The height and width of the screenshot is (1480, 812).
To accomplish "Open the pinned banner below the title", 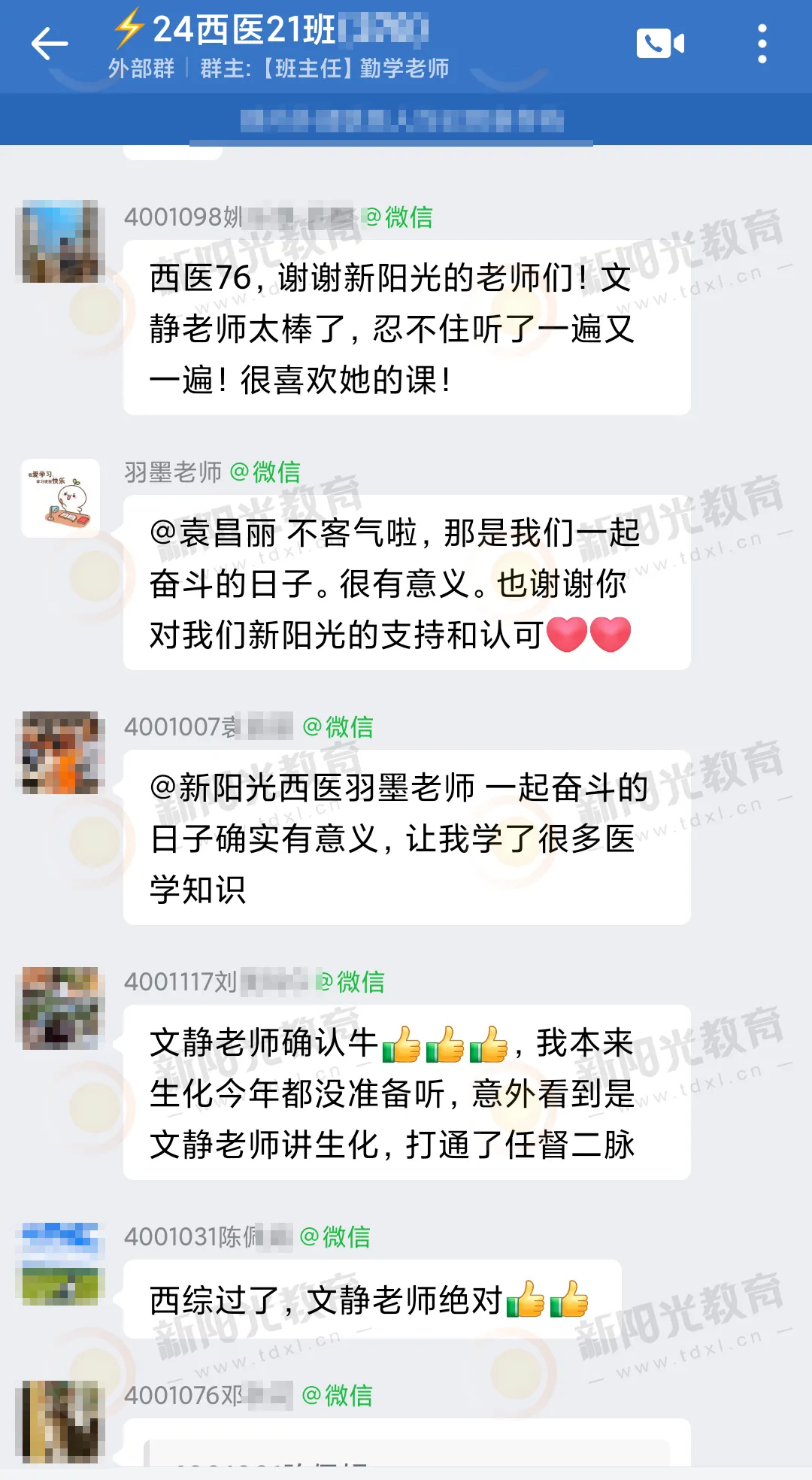I will point(401,120).
